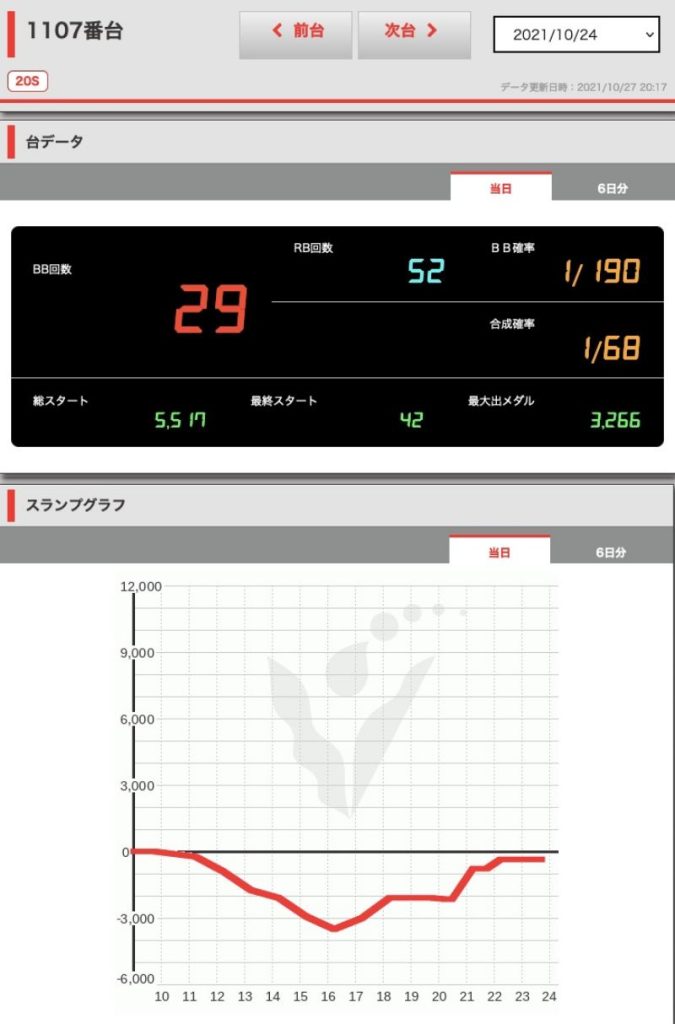Screen dimensions: 675x1024
Task: Switch to 6日分 tab in 台データ
Action: click(611, 188)
